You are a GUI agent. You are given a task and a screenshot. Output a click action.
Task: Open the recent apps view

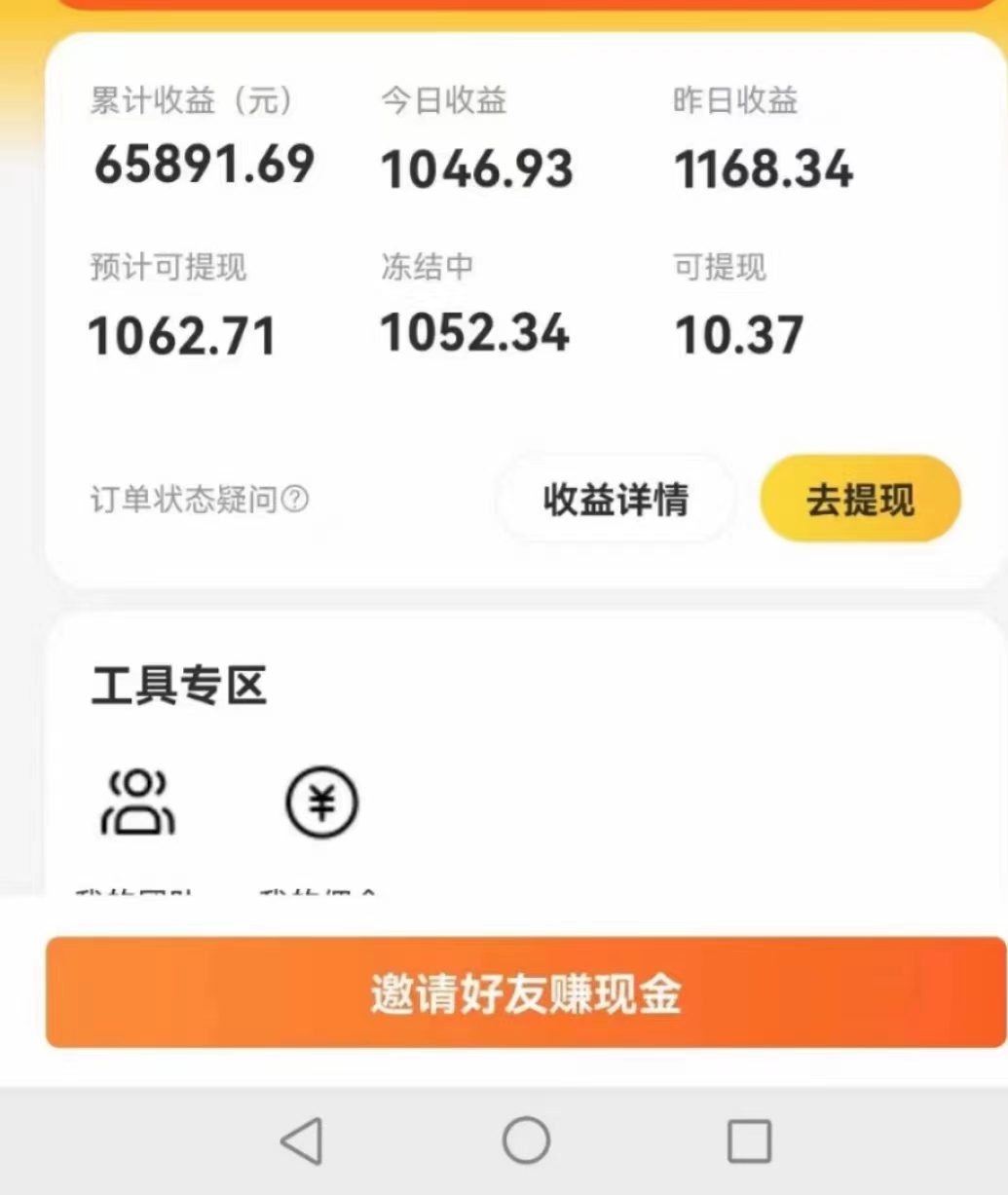click(x=749, y=1140)
